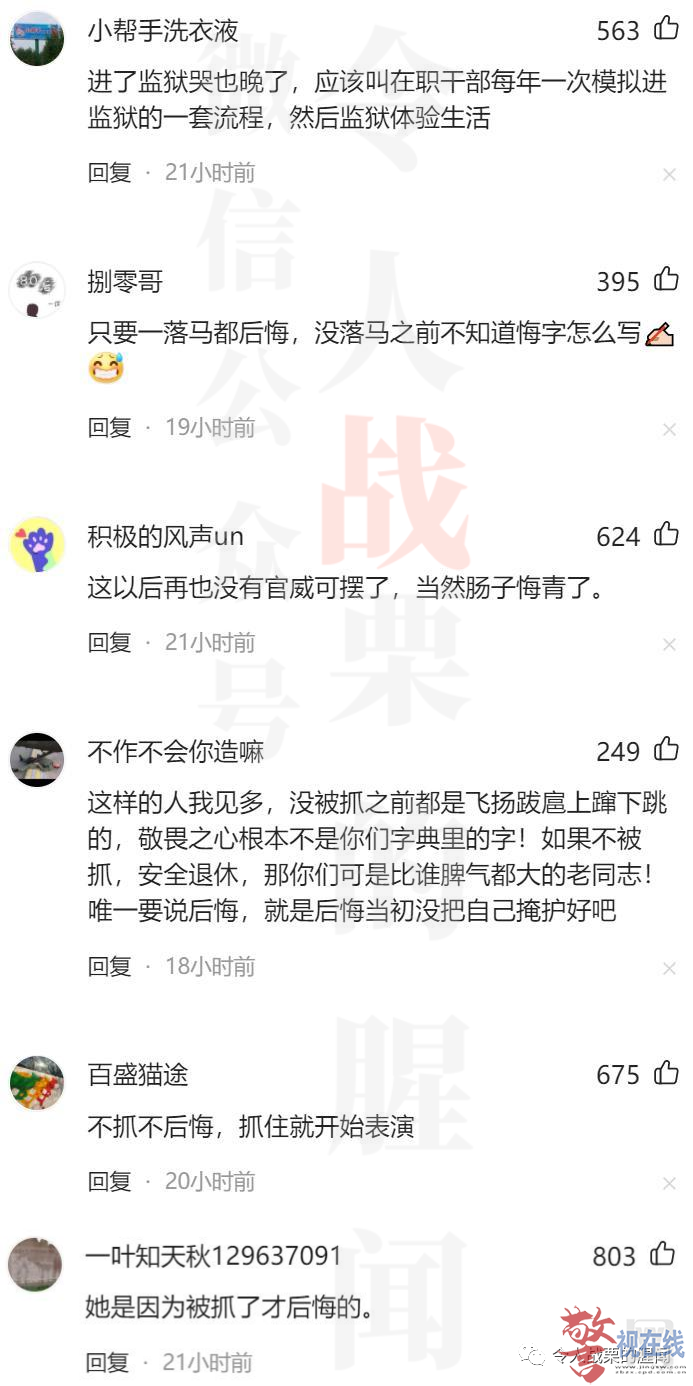This screenshot has height=1386, width=693.
Task: Dismiss 积极的风声un's comment
Action: (669, 644)
